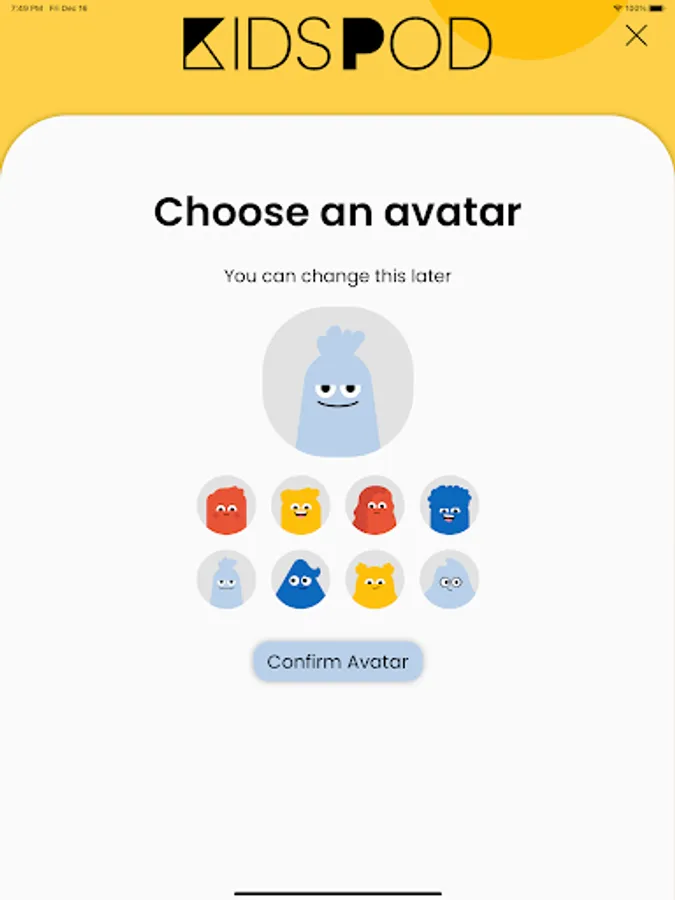Close the avatar selection screen
Viewport: 675px width, 900px height.
click(x=636, y=36)
